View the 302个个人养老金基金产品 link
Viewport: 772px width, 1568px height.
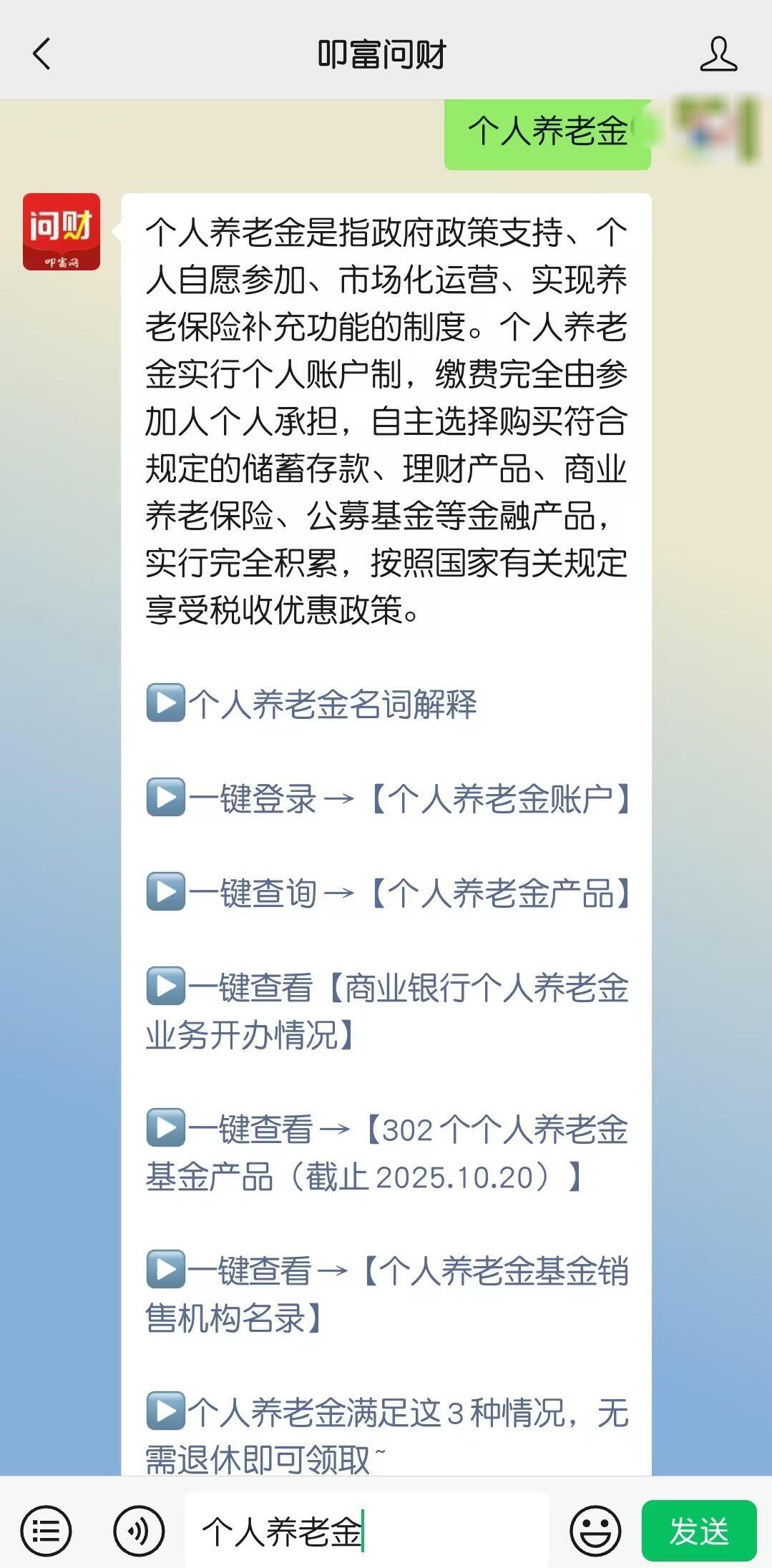point(386,1152)
